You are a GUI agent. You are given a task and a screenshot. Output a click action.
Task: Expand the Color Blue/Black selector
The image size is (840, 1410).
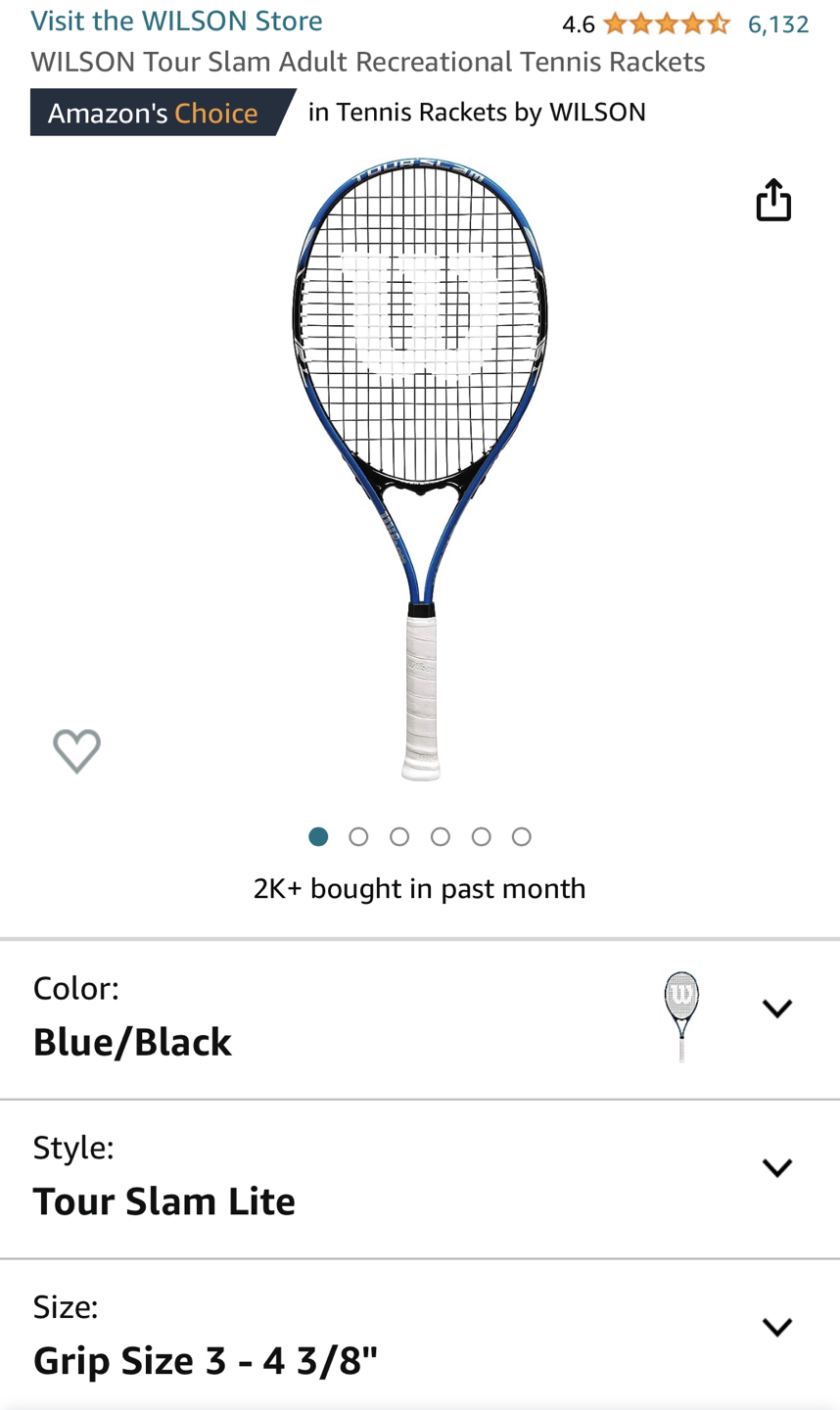pos(776,1009)
